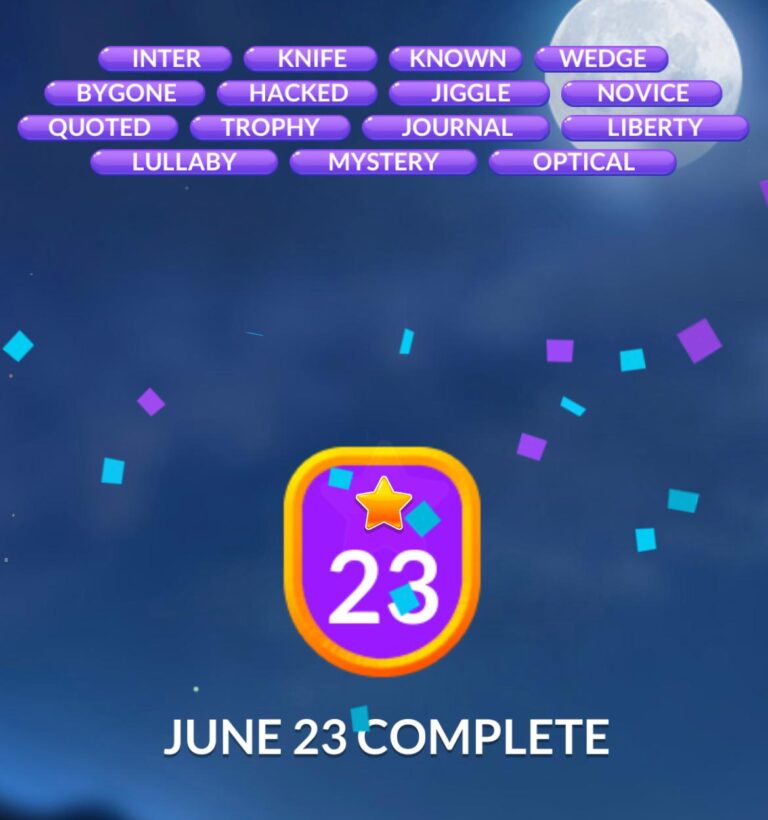Open the HACKED word chip
This screenshot has height=820, width=768.
coord(298,94)
